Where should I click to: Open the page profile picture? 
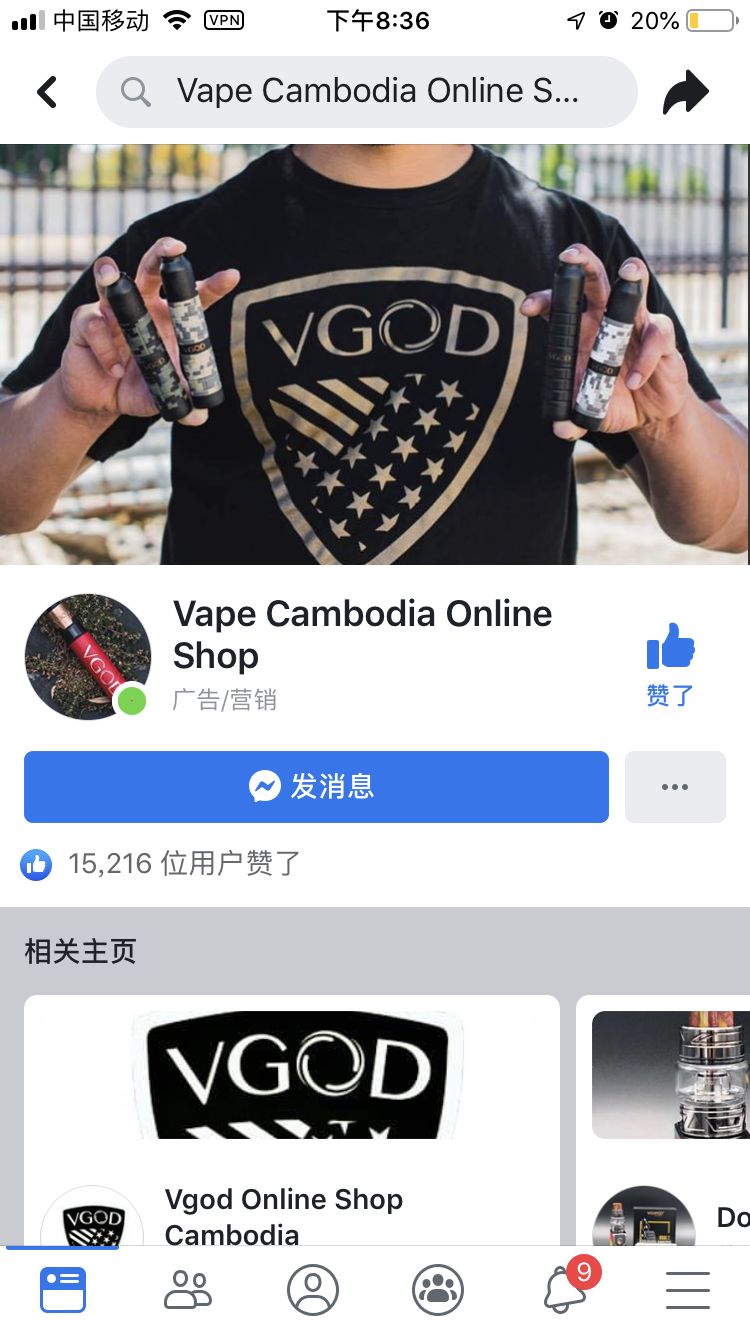pyautogui.click(x=88, y=657)
